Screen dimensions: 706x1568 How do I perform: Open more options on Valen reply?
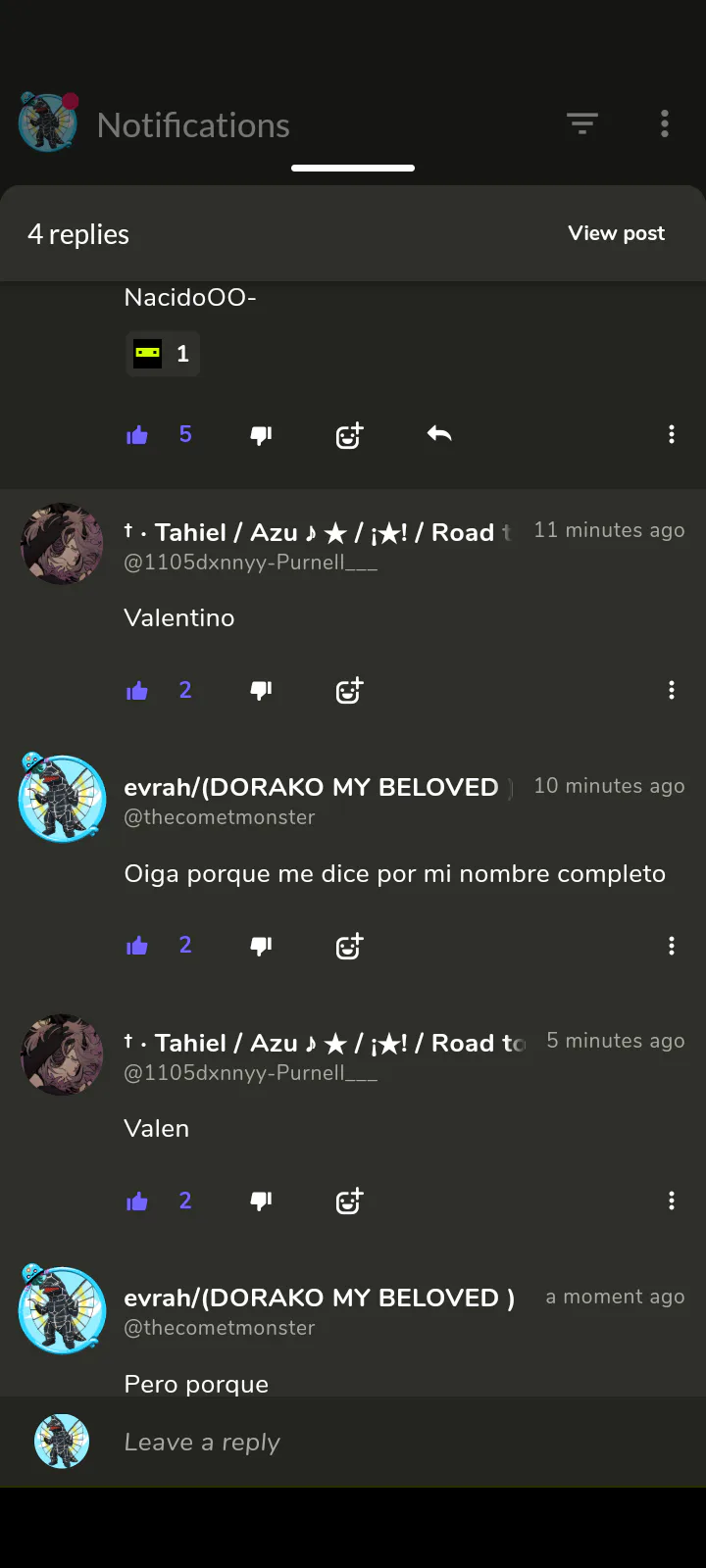pyautogui.click(x=672, y=1200)
